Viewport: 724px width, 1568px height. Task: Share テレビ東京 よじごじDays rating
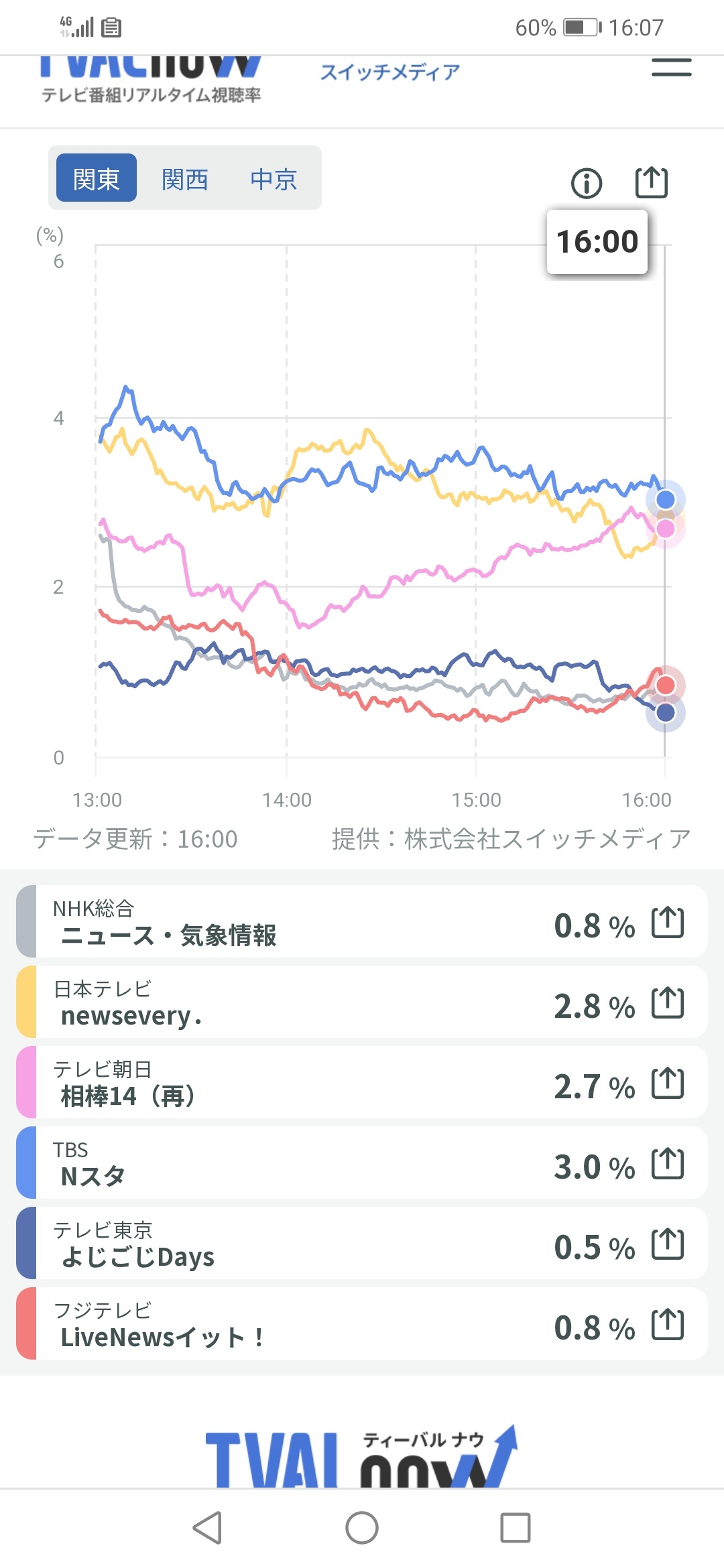668,1244
